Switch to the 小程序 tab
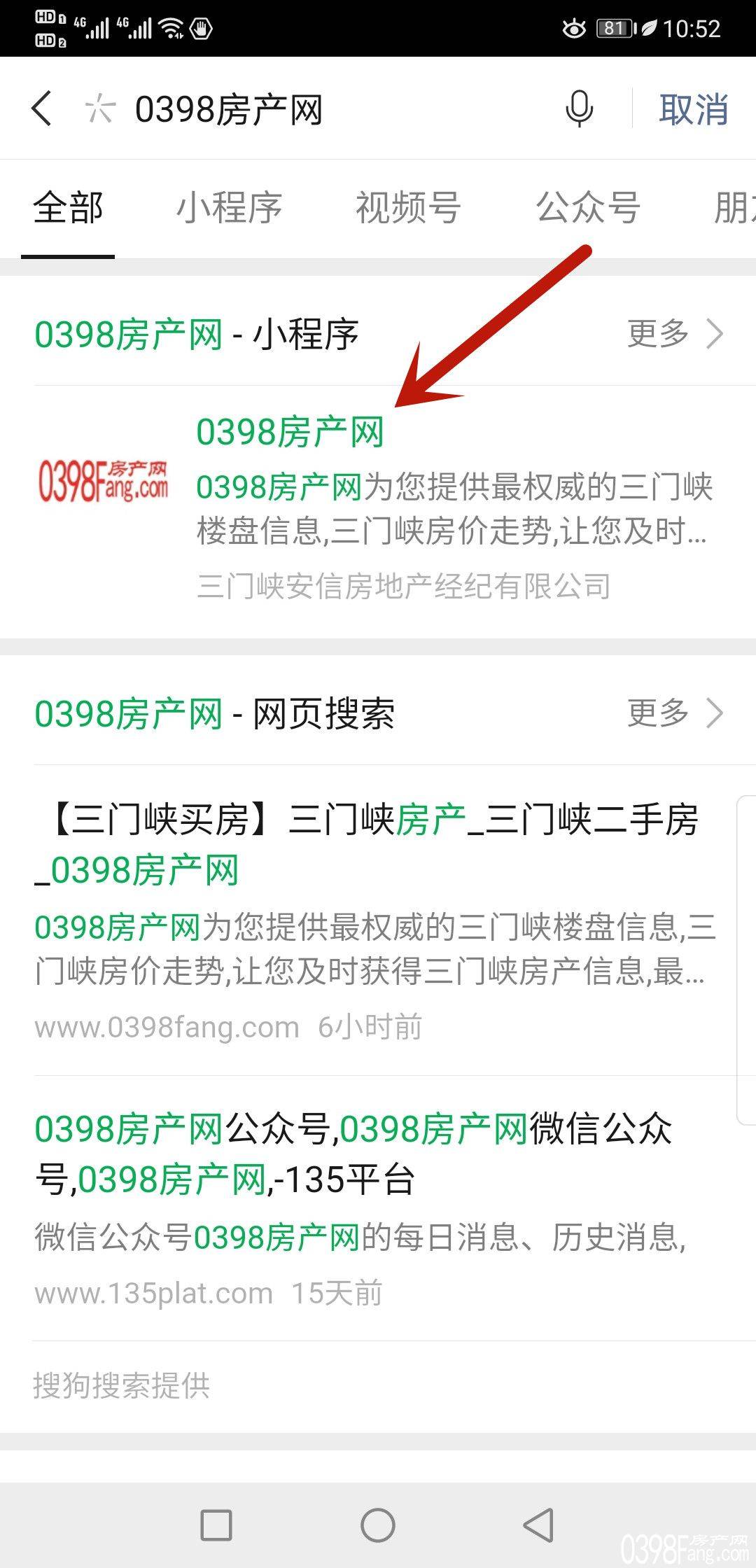The height and width of the screenshot is (1568, 756). coord(229,208)
